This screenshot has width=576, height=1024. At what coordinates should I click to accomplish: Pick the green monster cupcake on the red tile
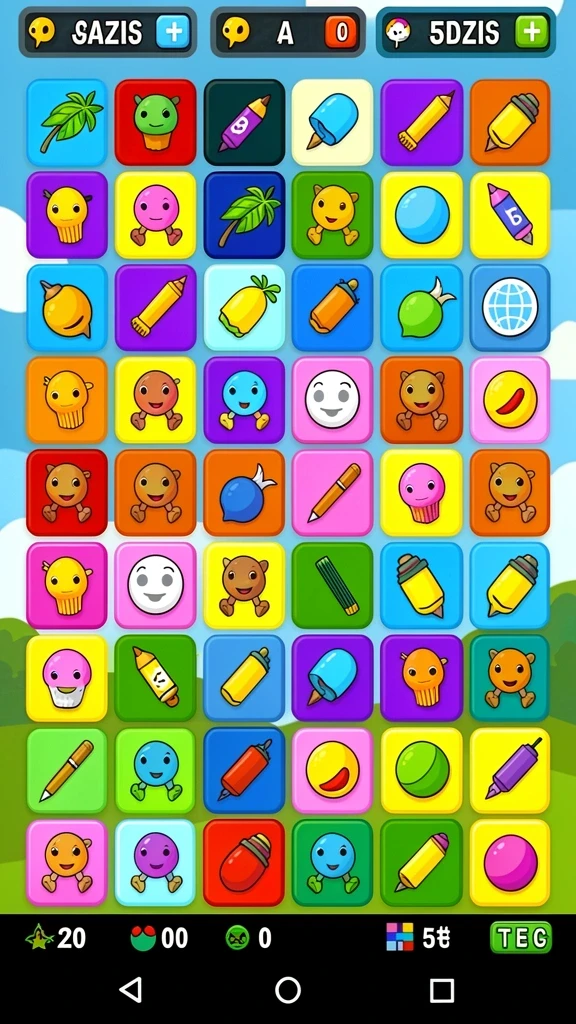(155, 122)
